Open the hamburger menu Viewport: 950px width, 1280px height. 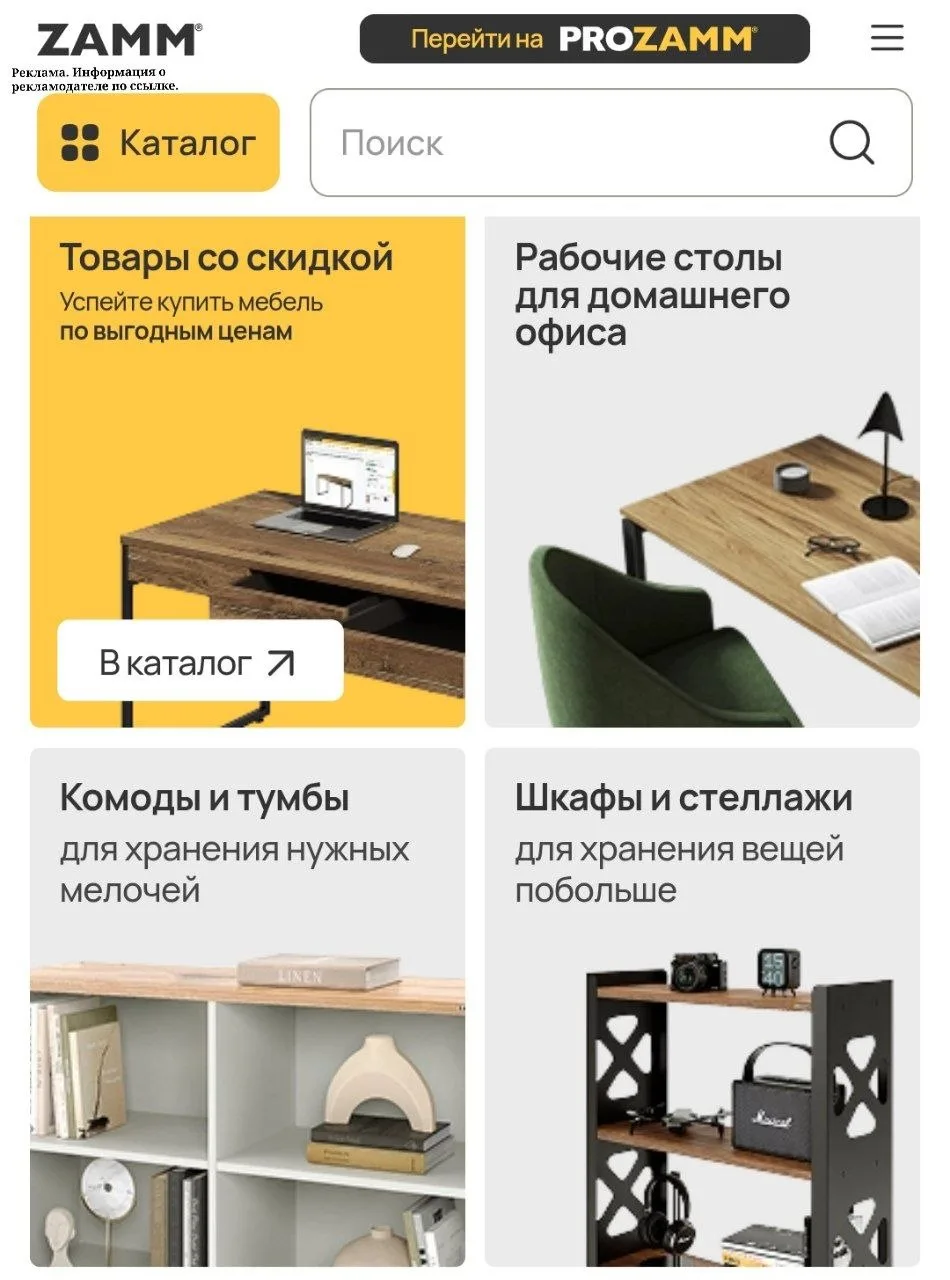[x=886, y=38]
